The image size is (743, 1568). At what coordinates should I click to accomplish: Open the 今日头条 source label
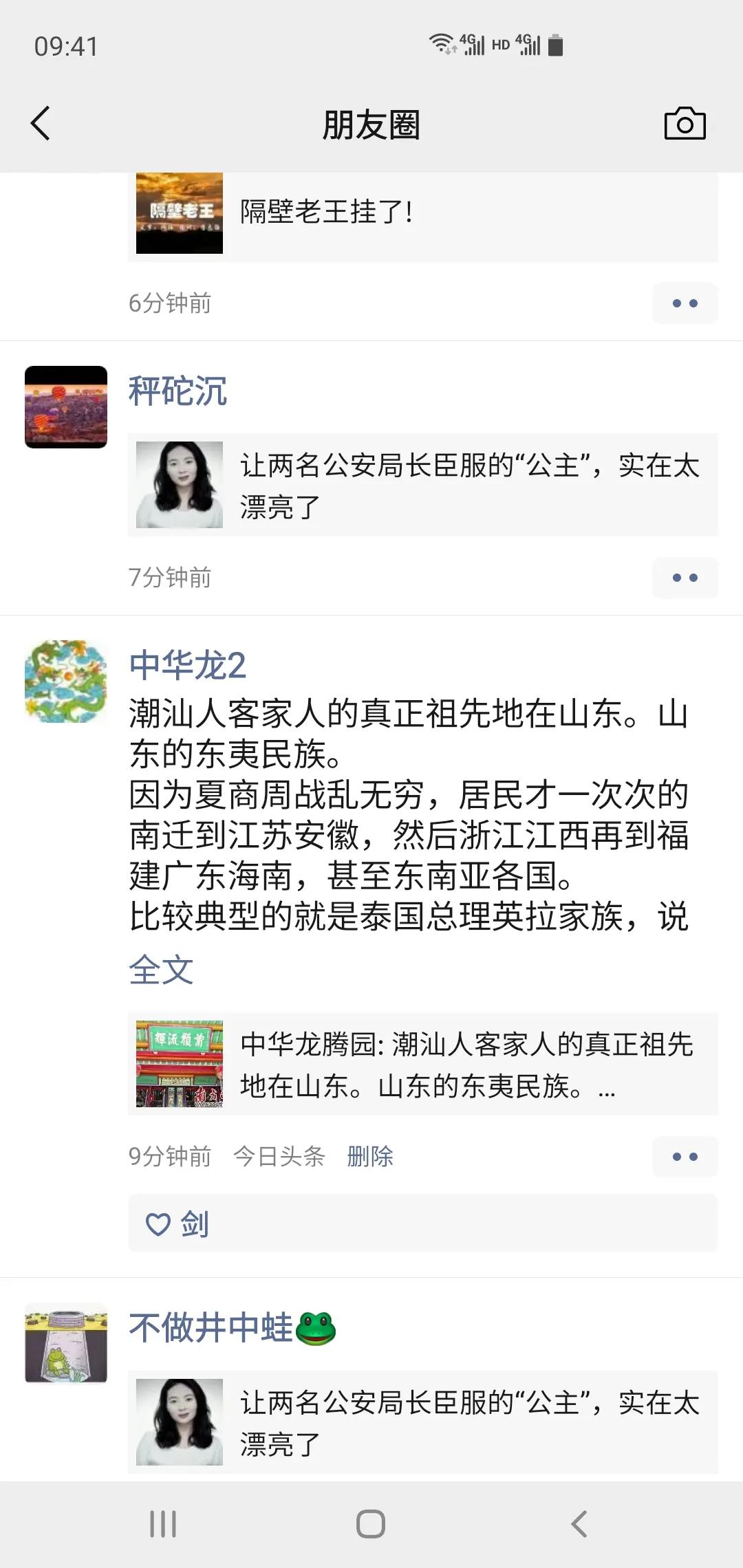(278, 1157)
